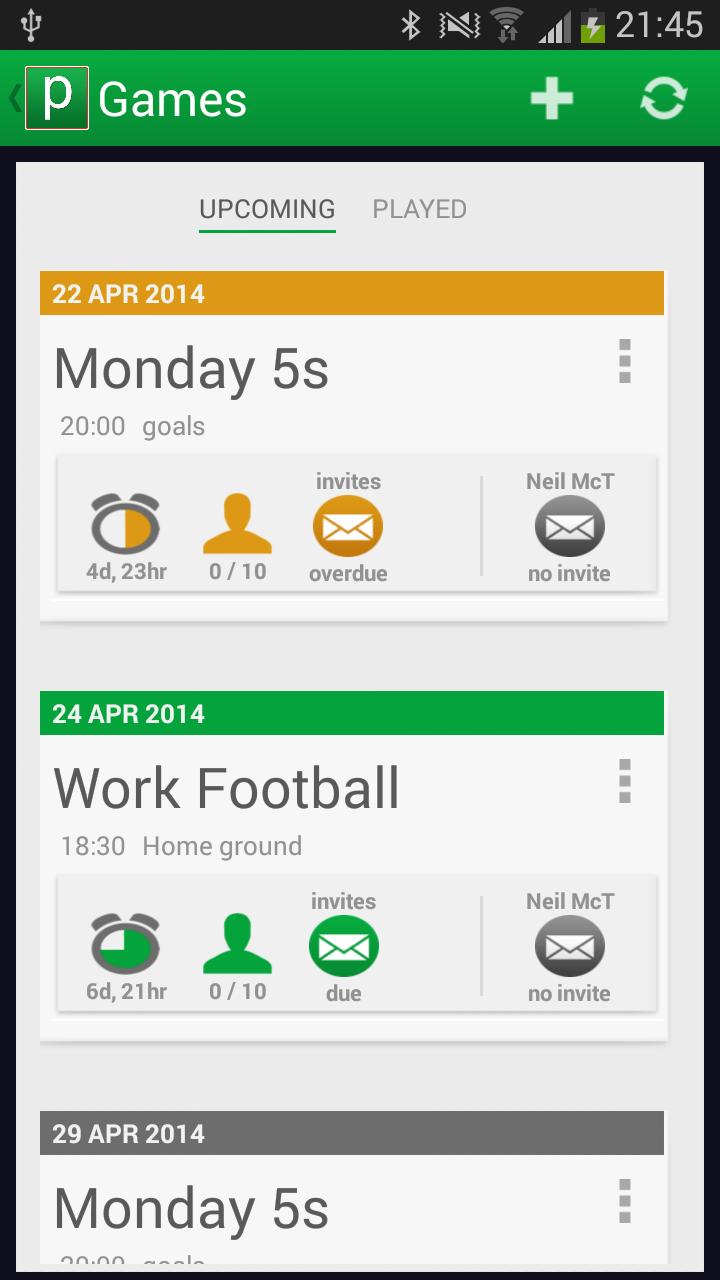Switch to the Played tab
Screen dimensions: 720x1280
coord(419,209)
